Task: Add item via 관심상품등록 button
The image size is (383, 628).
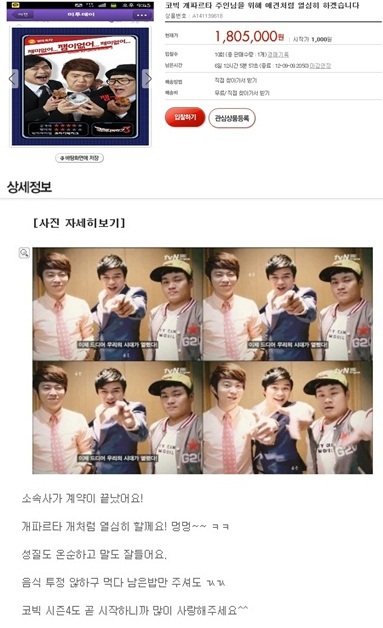Action: coord(232,118)
